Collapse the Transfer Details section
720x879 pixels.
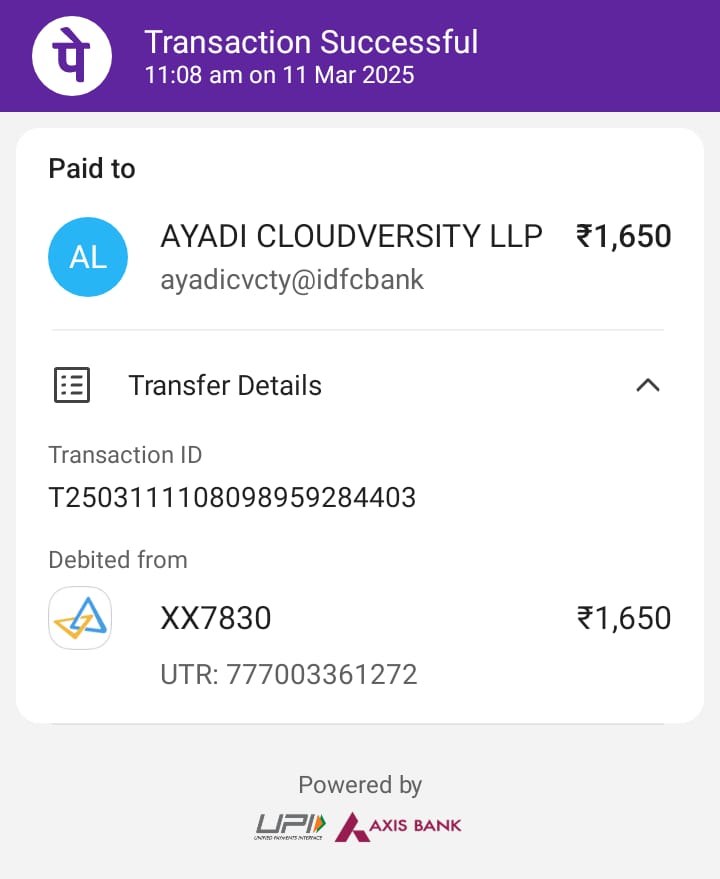click(x=647, y=385)
